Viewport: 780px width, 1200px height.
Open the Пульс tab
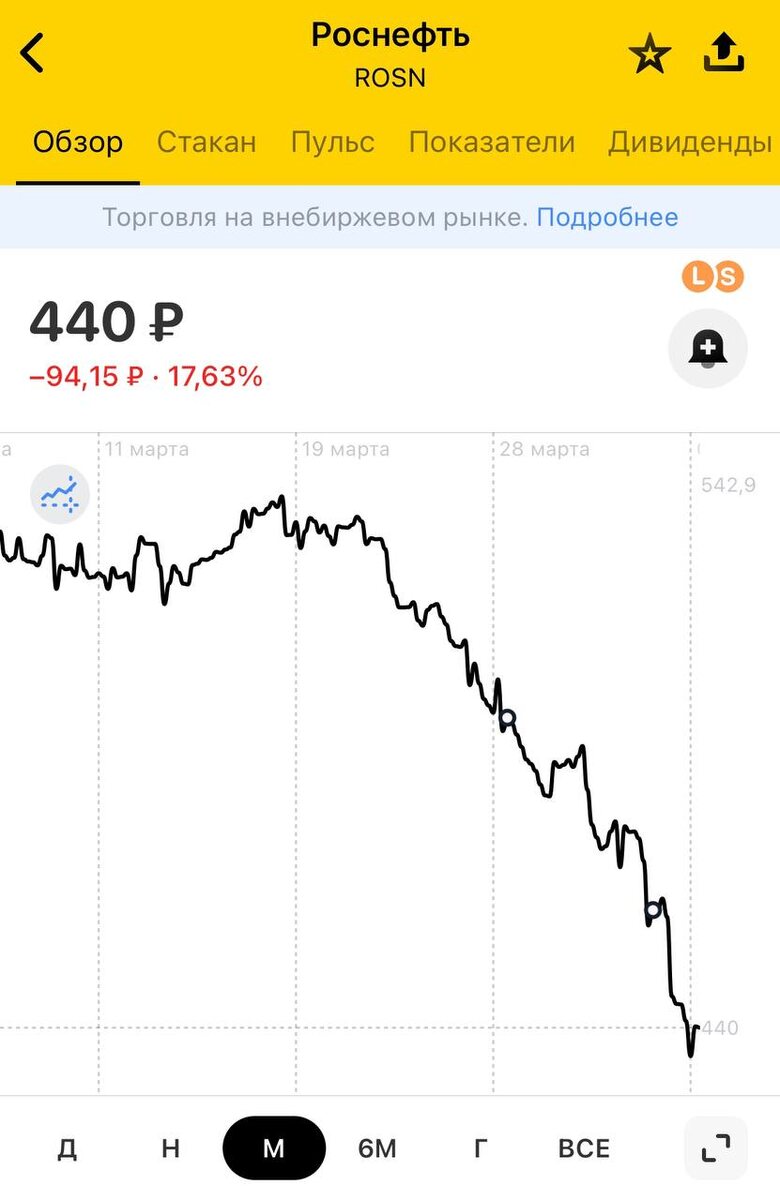click(333, 142)
